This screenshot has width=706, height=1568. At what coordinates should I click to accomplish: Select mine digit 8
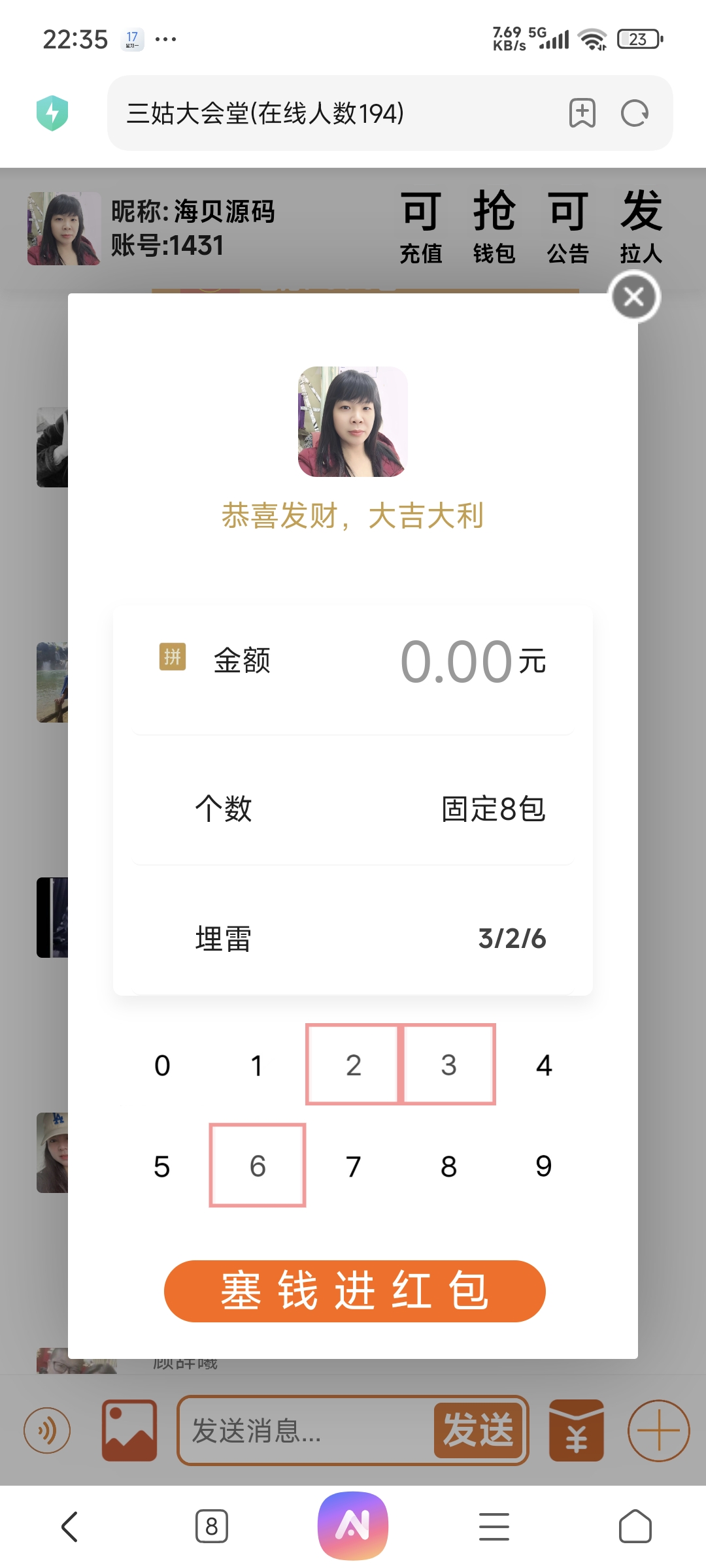448,1166
